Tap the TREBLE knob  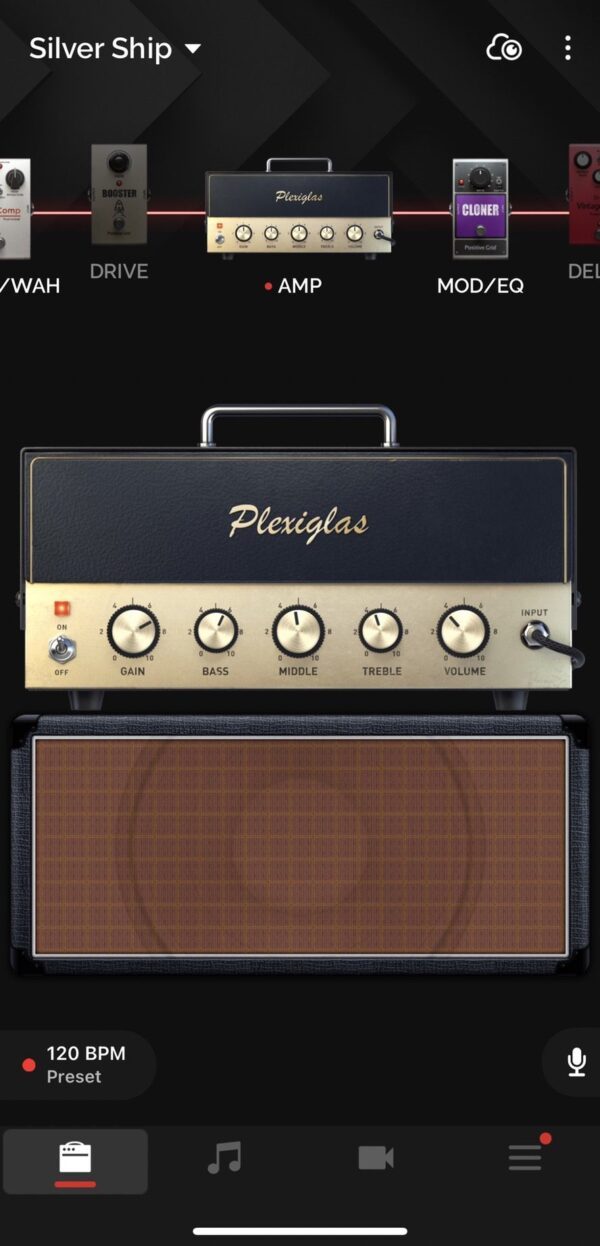(x=380, y=631)
